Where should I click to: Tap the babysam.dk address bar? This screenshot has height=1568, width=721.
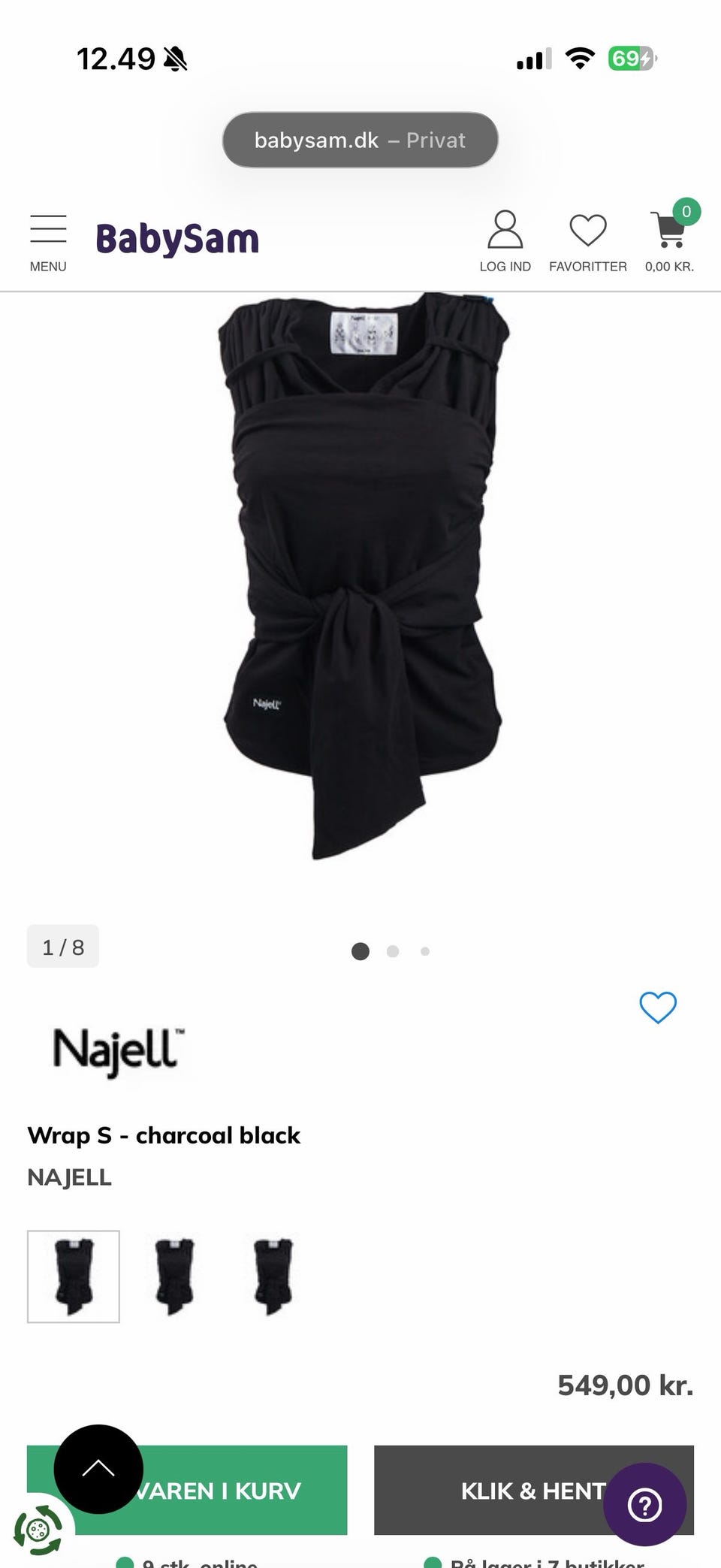(x=360, y=140)
